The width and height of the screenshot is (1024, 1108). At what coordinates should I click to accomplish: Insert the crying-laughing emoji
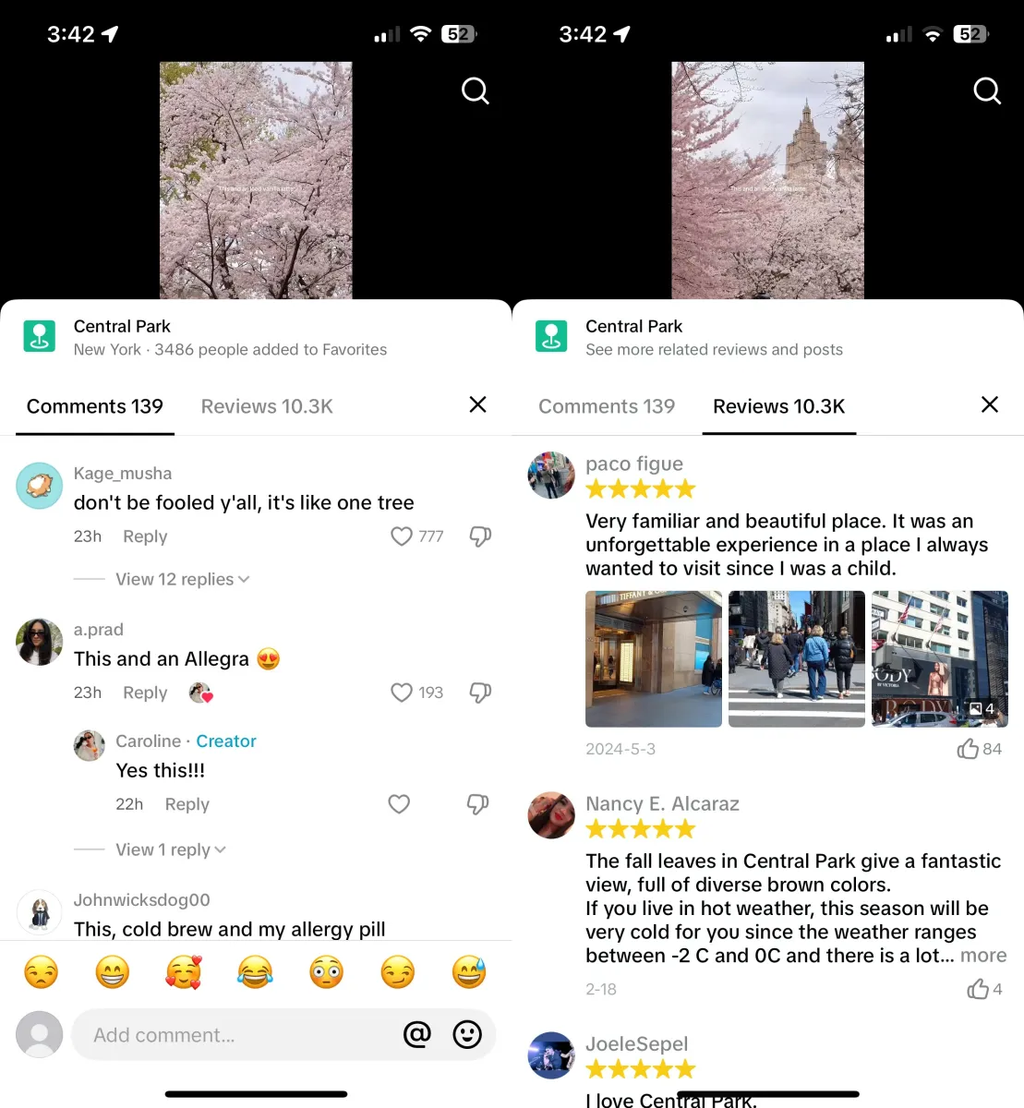[255, 972]
